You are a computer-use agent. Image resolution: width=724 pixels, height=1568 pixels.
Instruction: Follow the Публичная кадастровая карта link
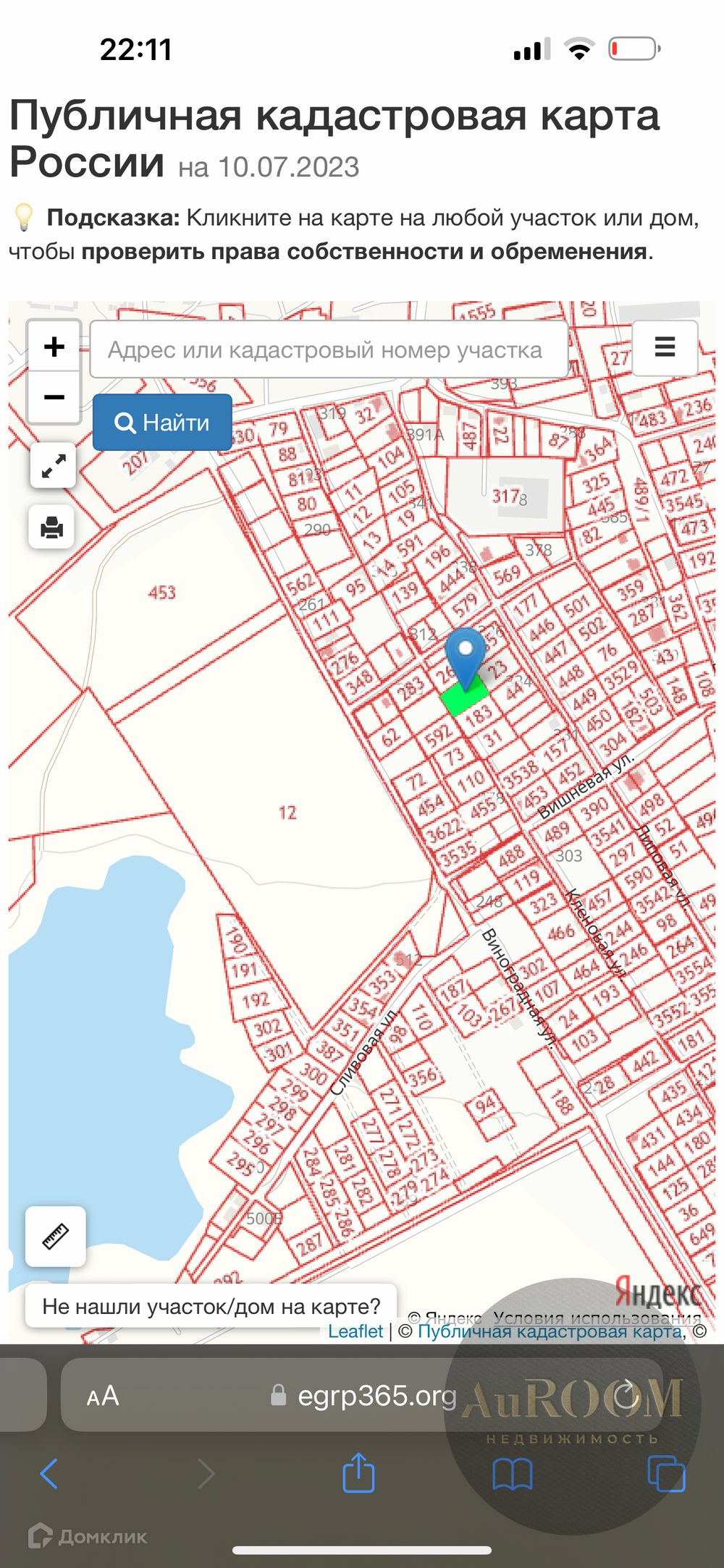tap(550, 1331)
